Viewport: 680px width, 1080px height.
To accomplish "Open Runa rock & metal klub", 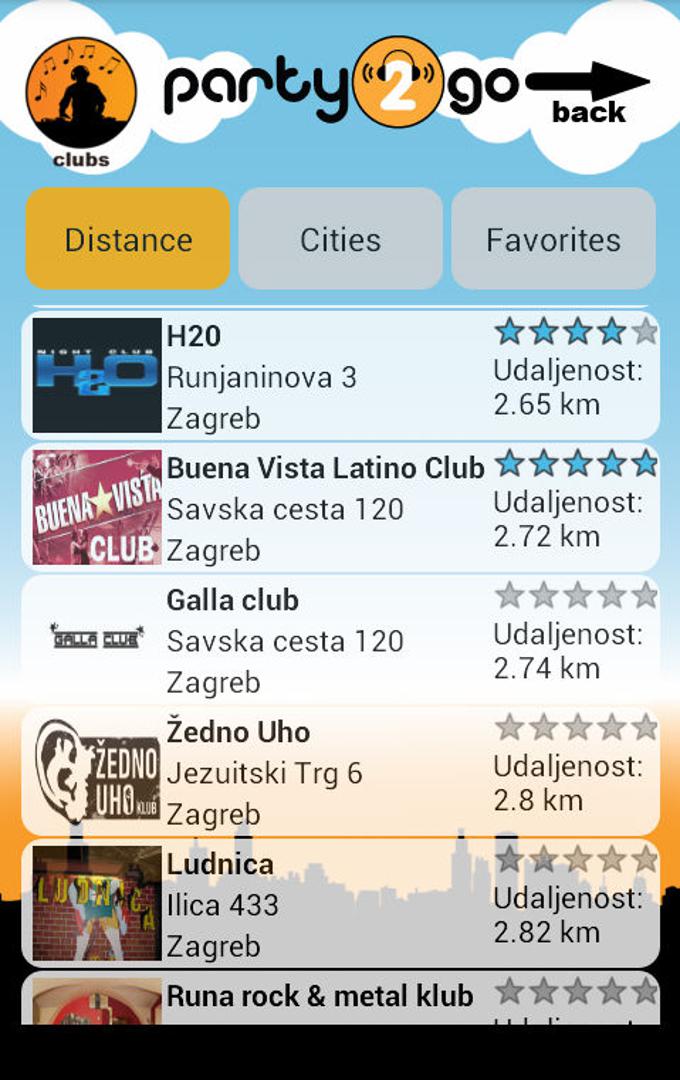I will (340, 998).
